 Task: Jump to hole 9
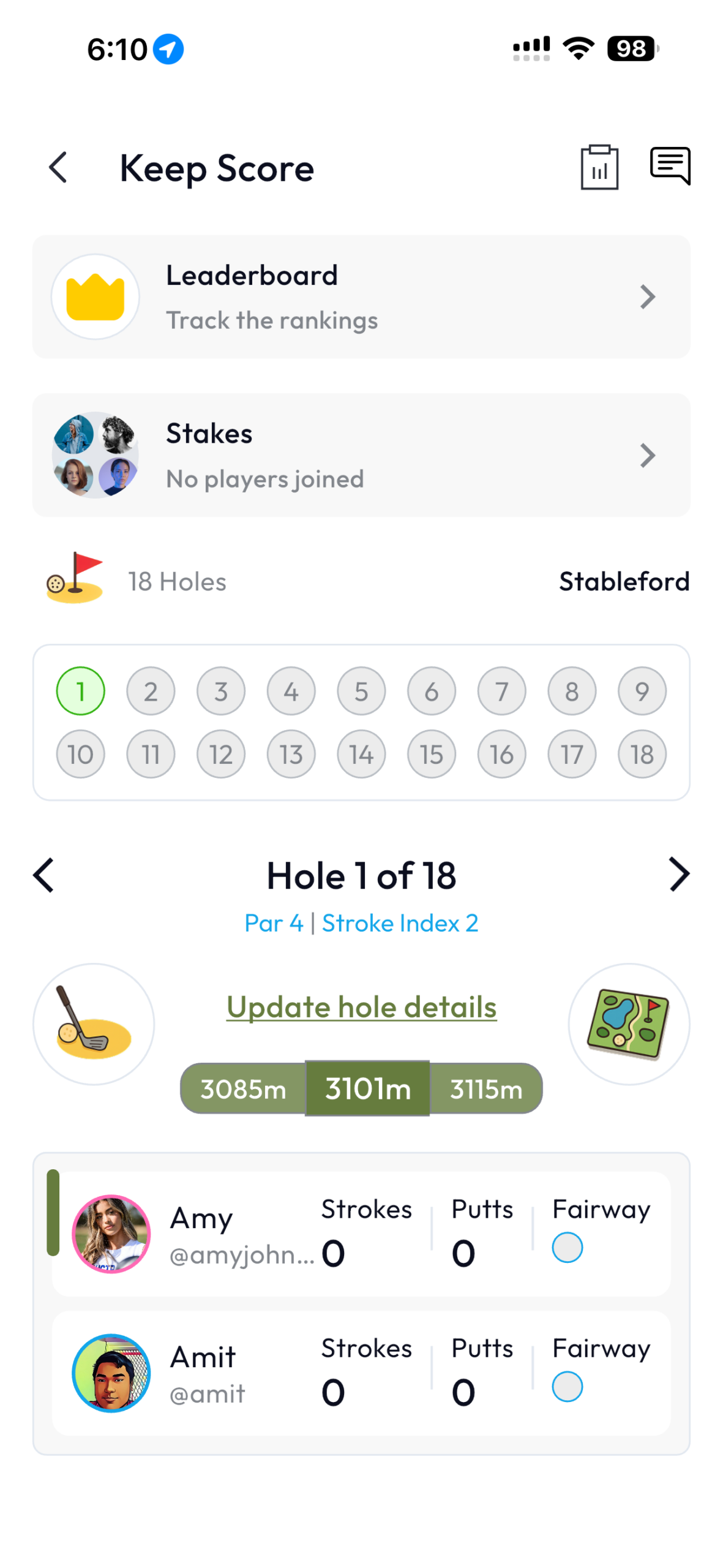[642, 691]
